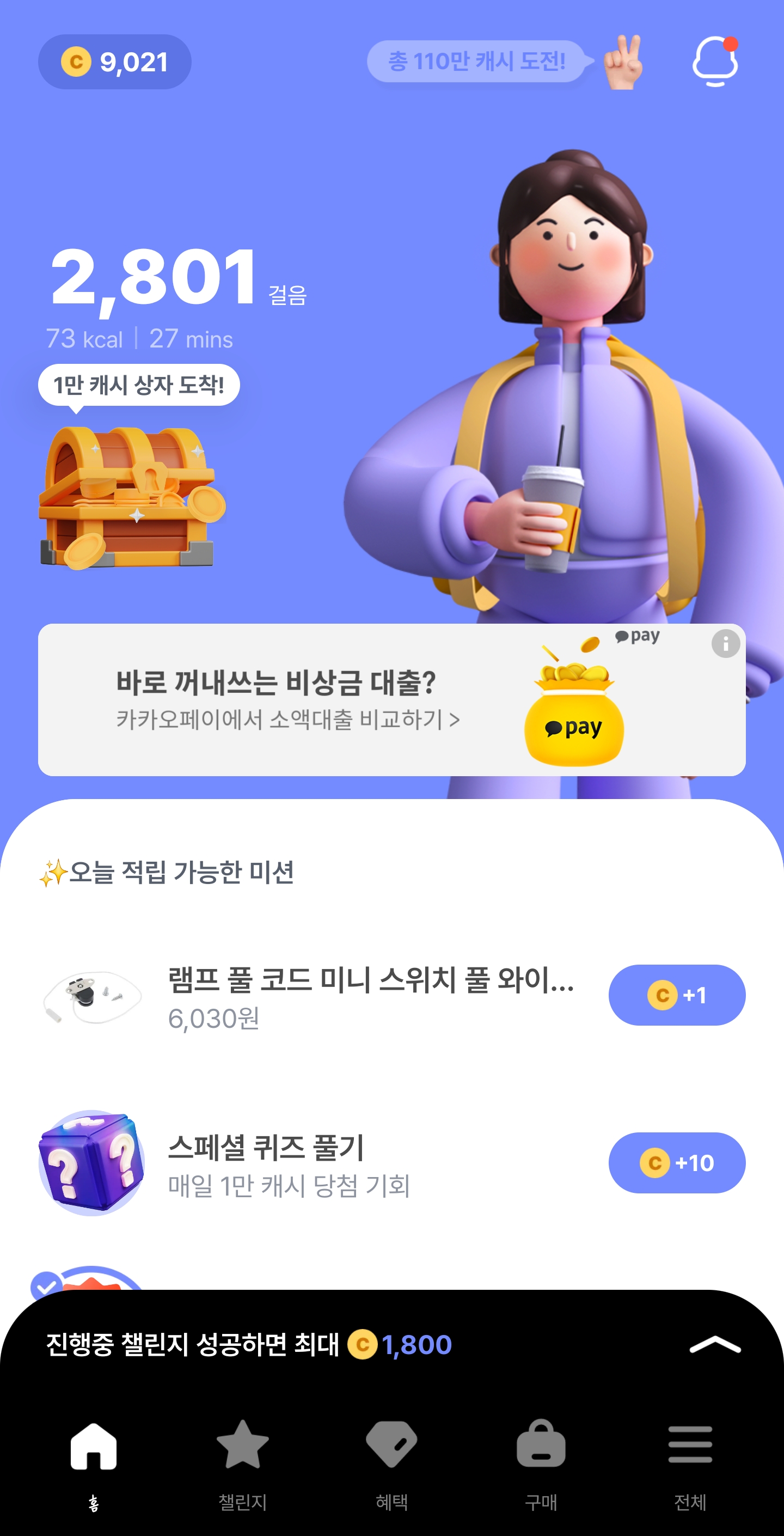Tap the 9,021 cash balance chip
Viewport: 784px width, 1536px height.
pyautogui.click(x=114, y=62)
